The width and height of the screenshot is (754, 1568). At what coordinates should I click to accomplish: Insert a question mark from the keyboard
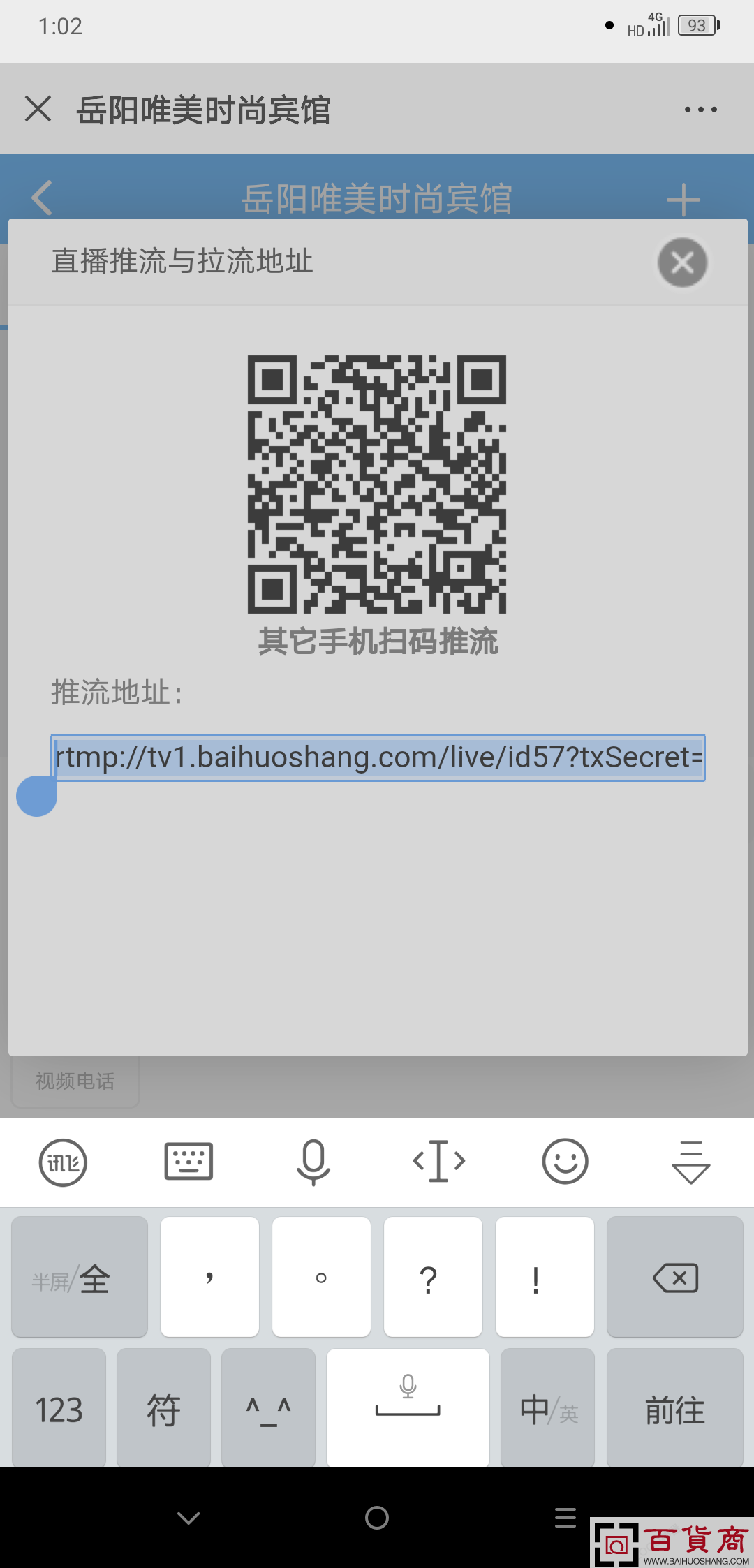tap(433, 1277)
